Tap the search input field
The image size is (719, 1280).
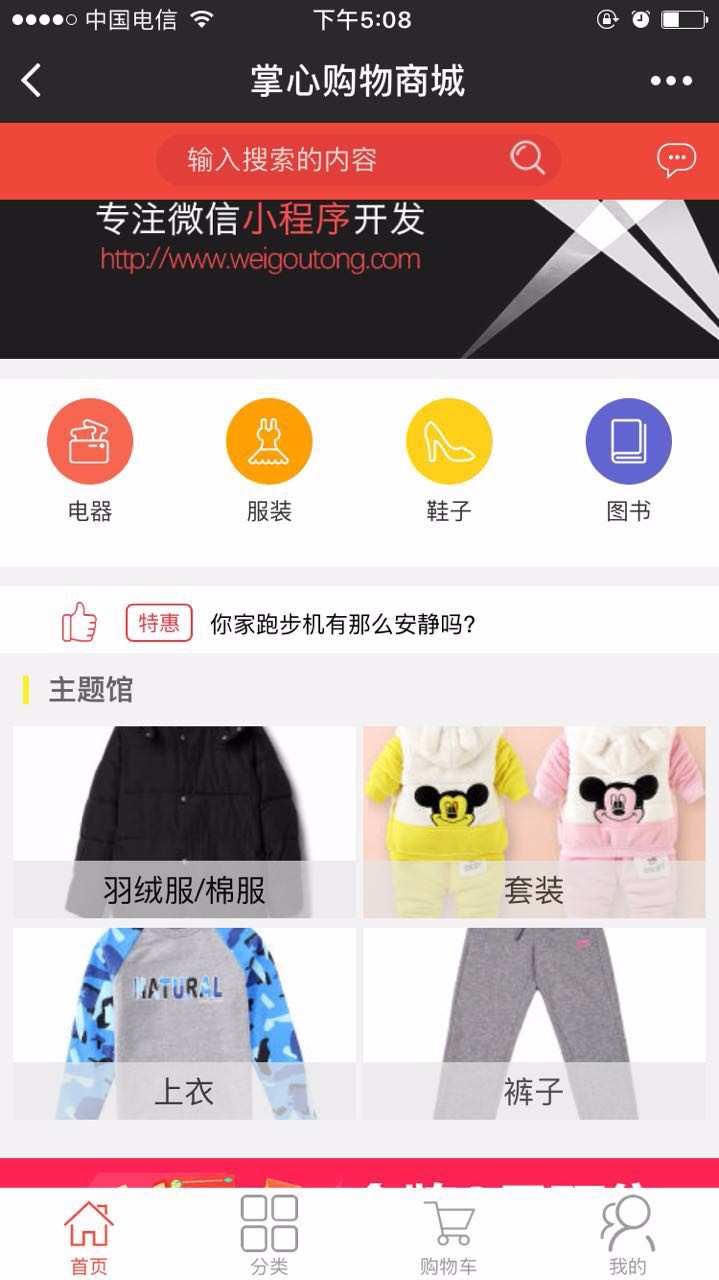[x=340, y=160]
